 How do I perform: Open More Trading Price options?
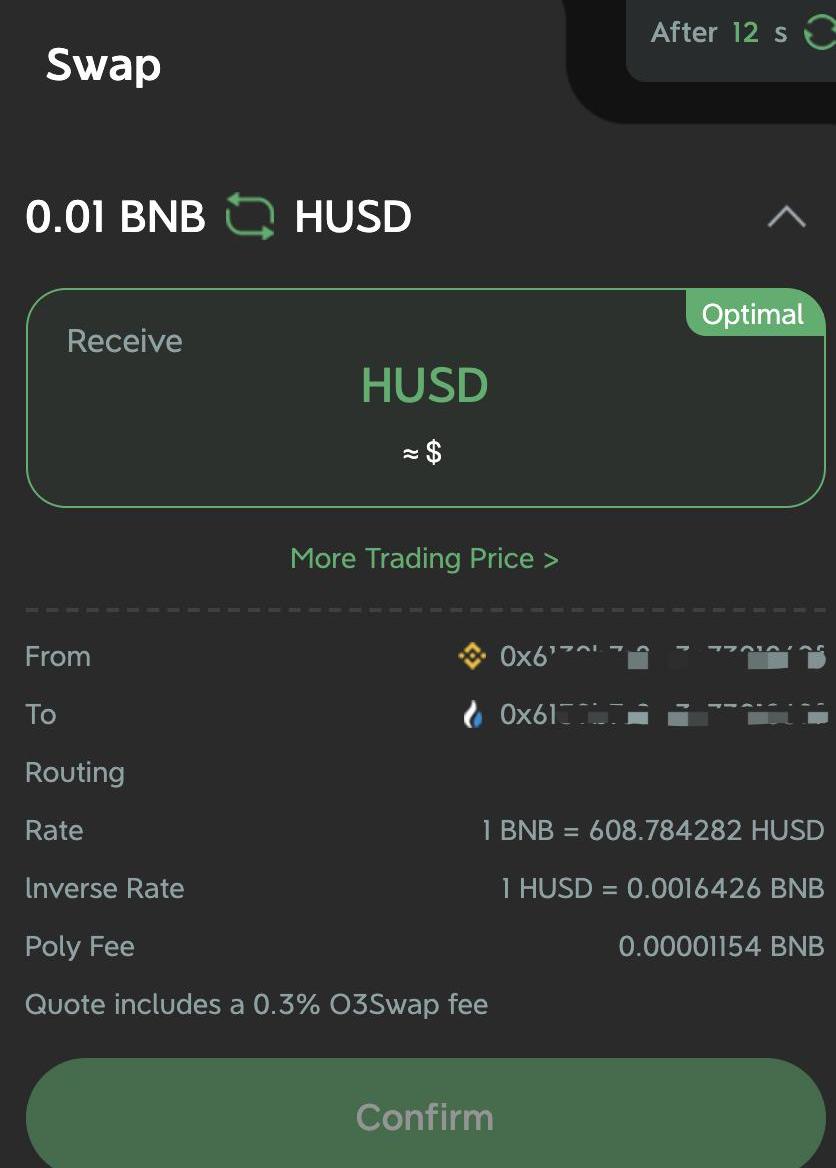(424, 558)
